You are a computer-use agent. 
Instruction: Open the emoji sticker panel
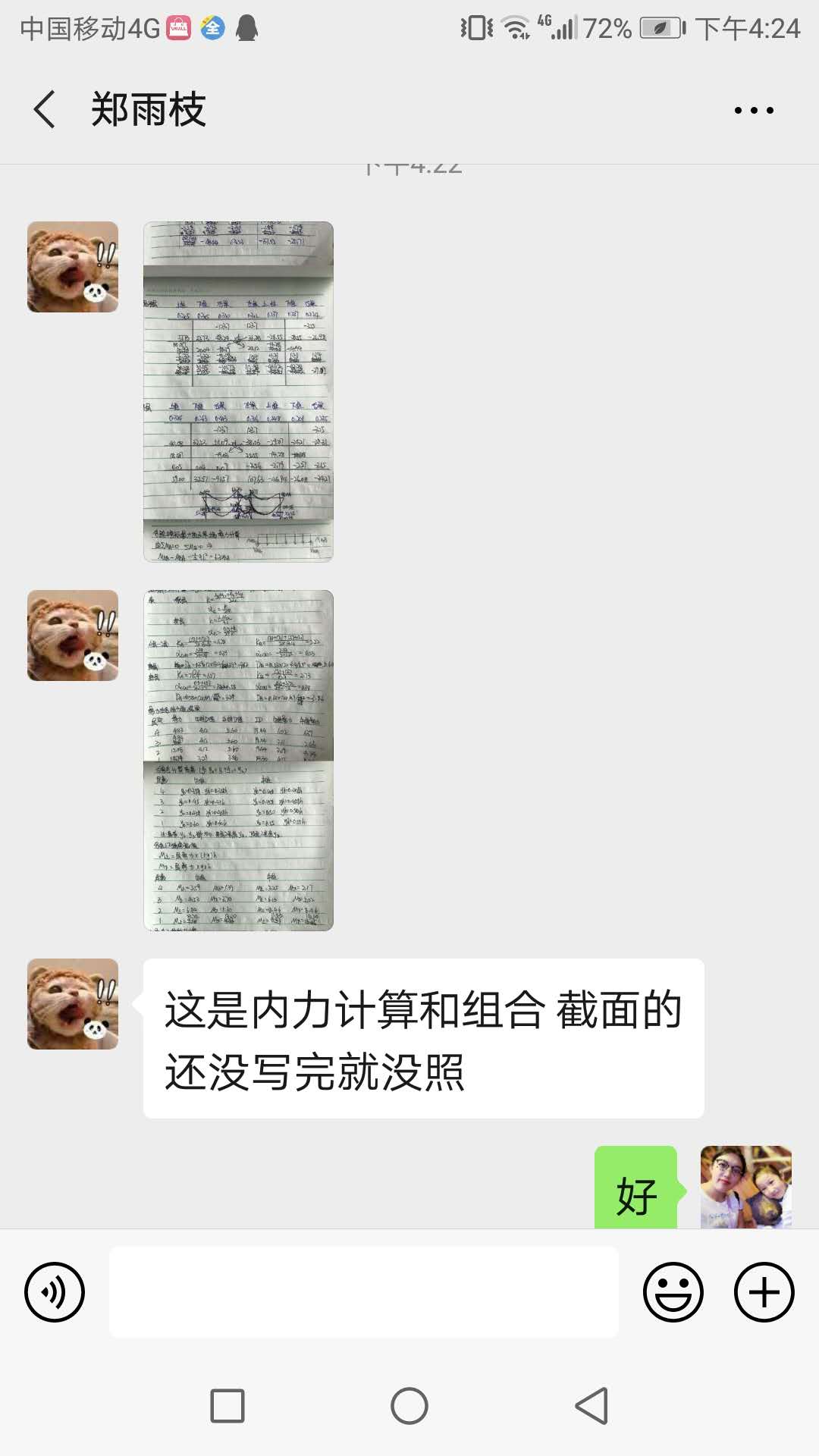[x=673, y=1292]
